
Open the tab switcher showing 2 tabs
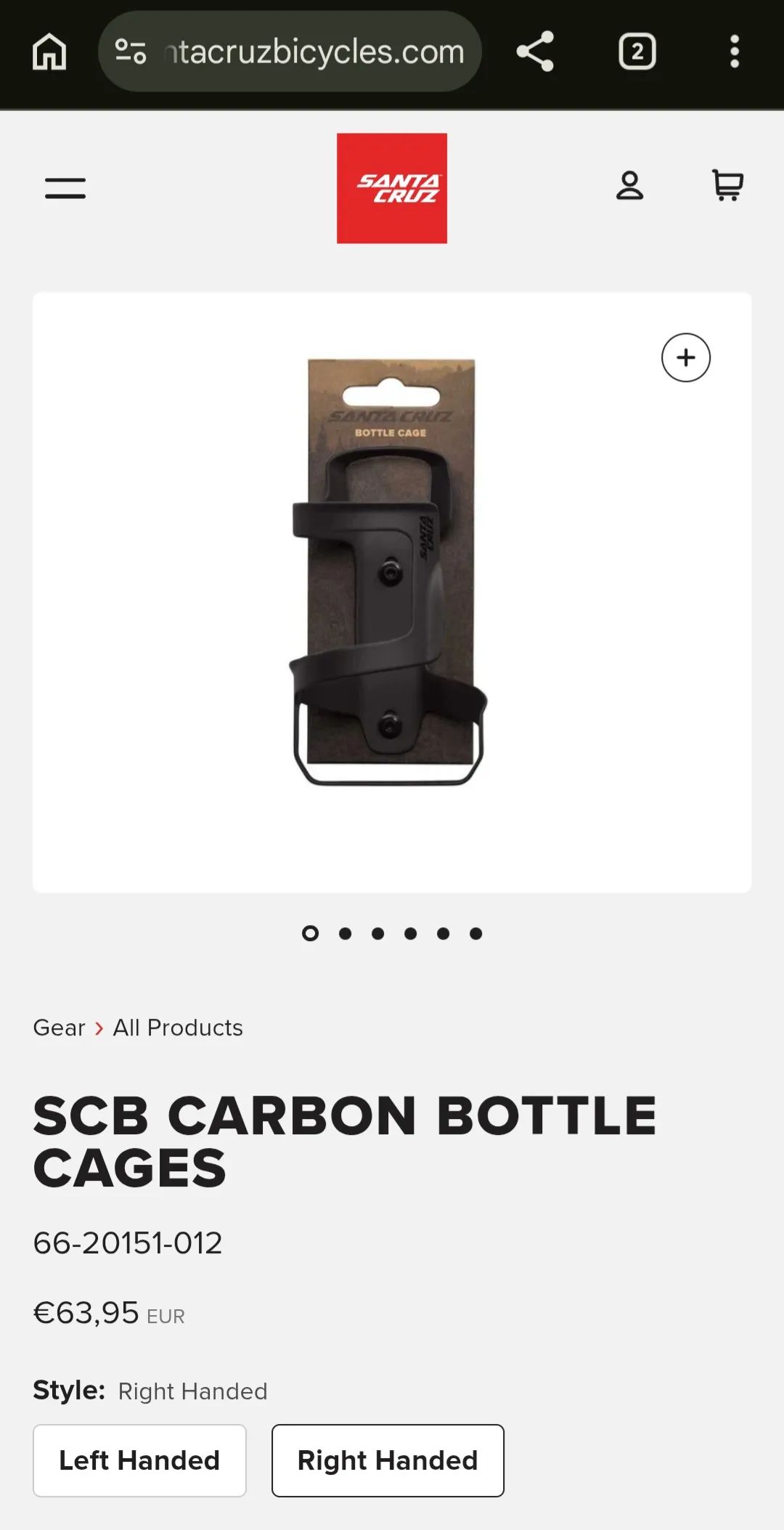pyautogui.click(x=637, y=52)
